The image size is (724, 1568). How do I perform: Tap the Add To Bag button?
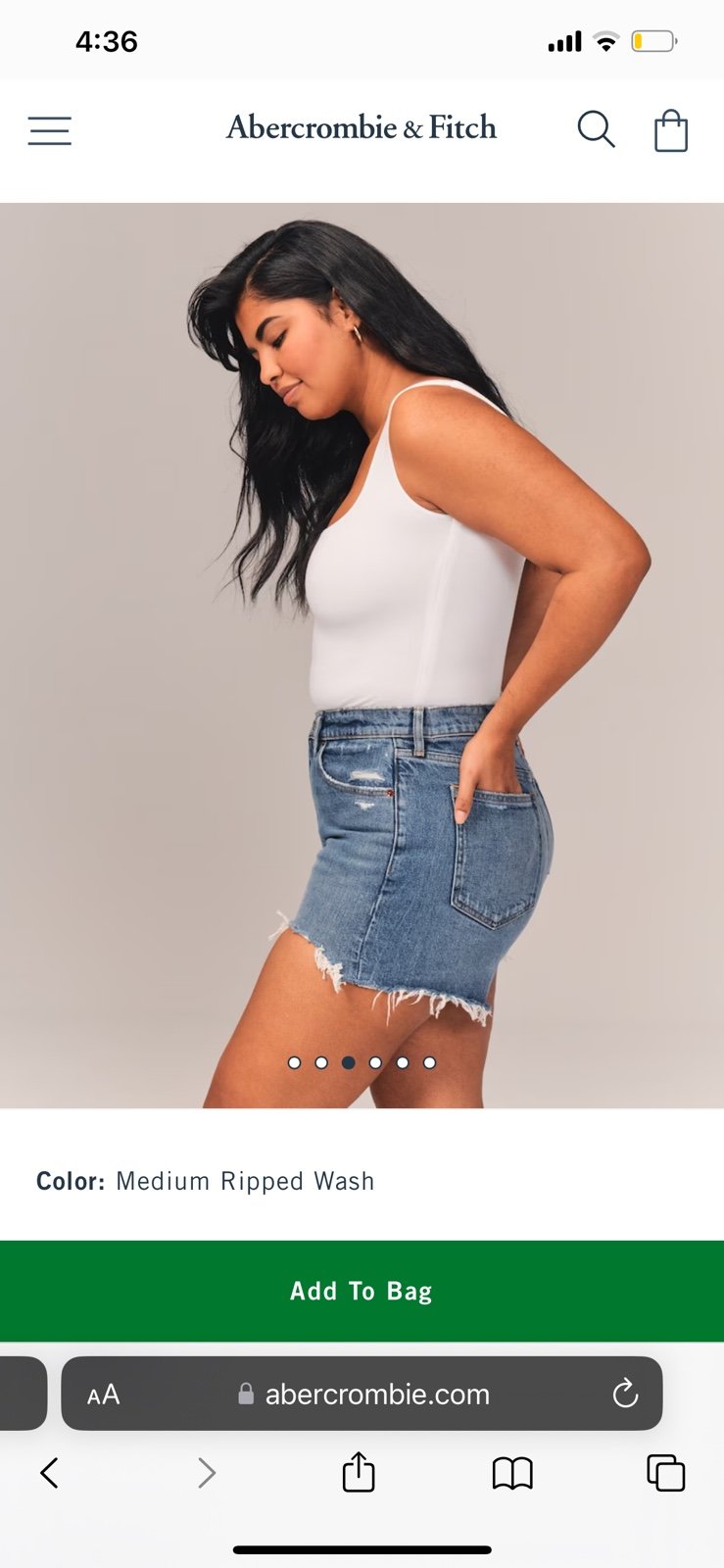click(362, 1291)
